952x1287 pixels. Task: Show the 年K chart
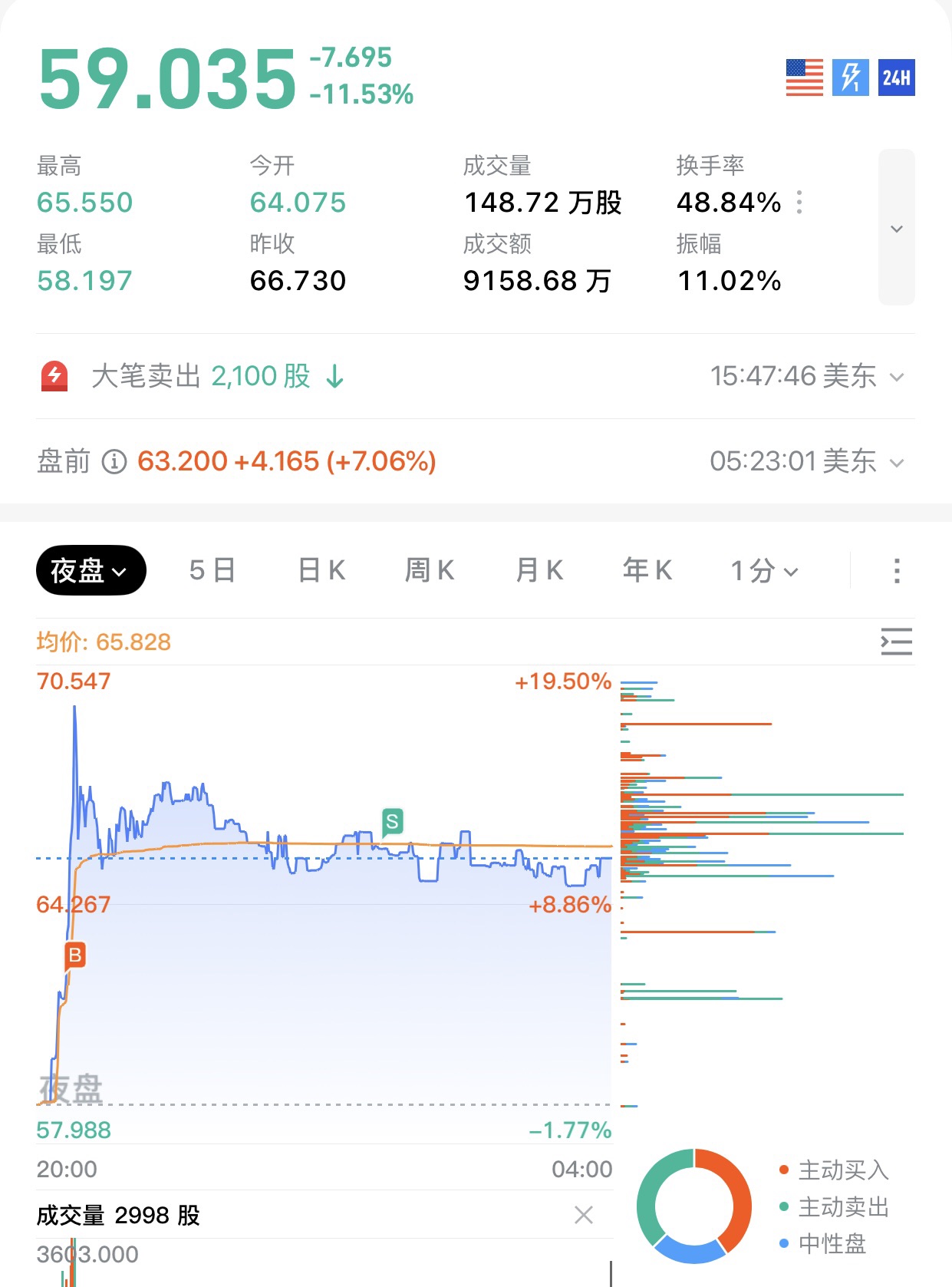(647, 570)
